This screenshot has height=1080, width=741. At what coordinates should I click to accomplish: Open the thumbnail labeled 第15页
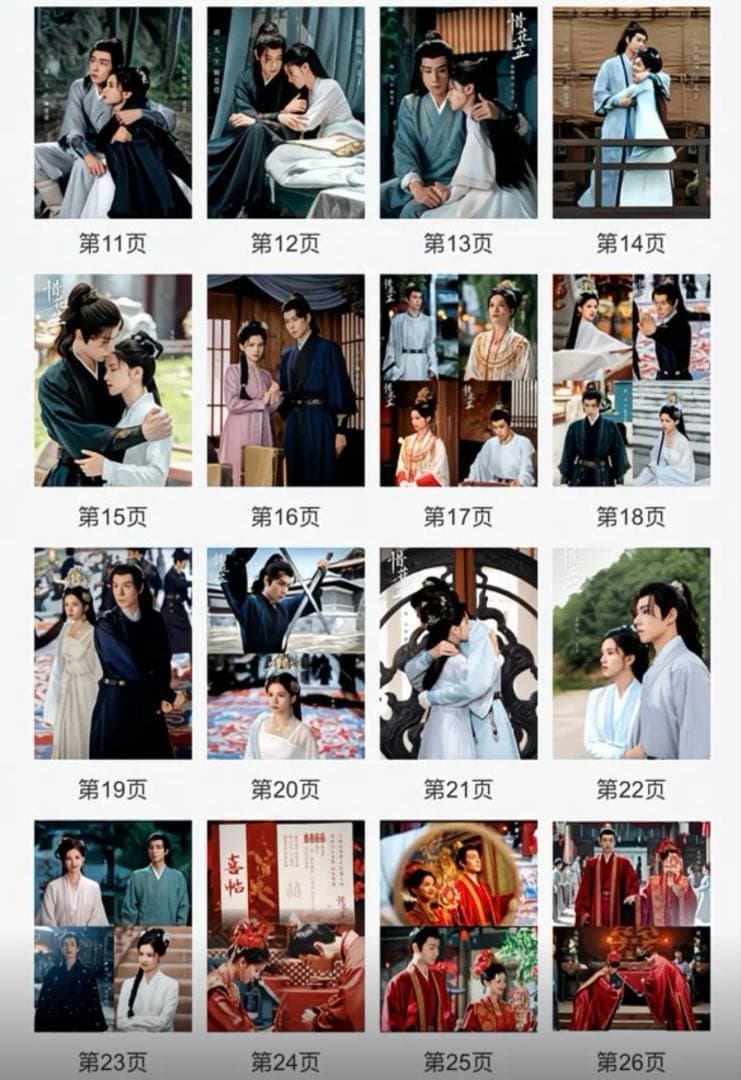coord(113,381)
